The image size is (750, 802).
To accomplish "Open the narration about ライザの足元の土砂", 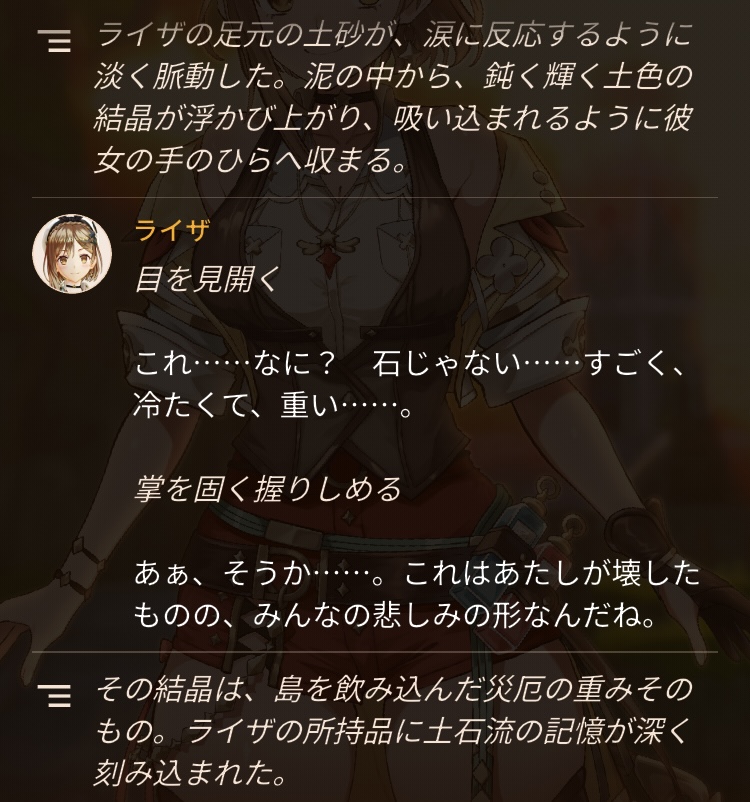I will click(393, 97).
